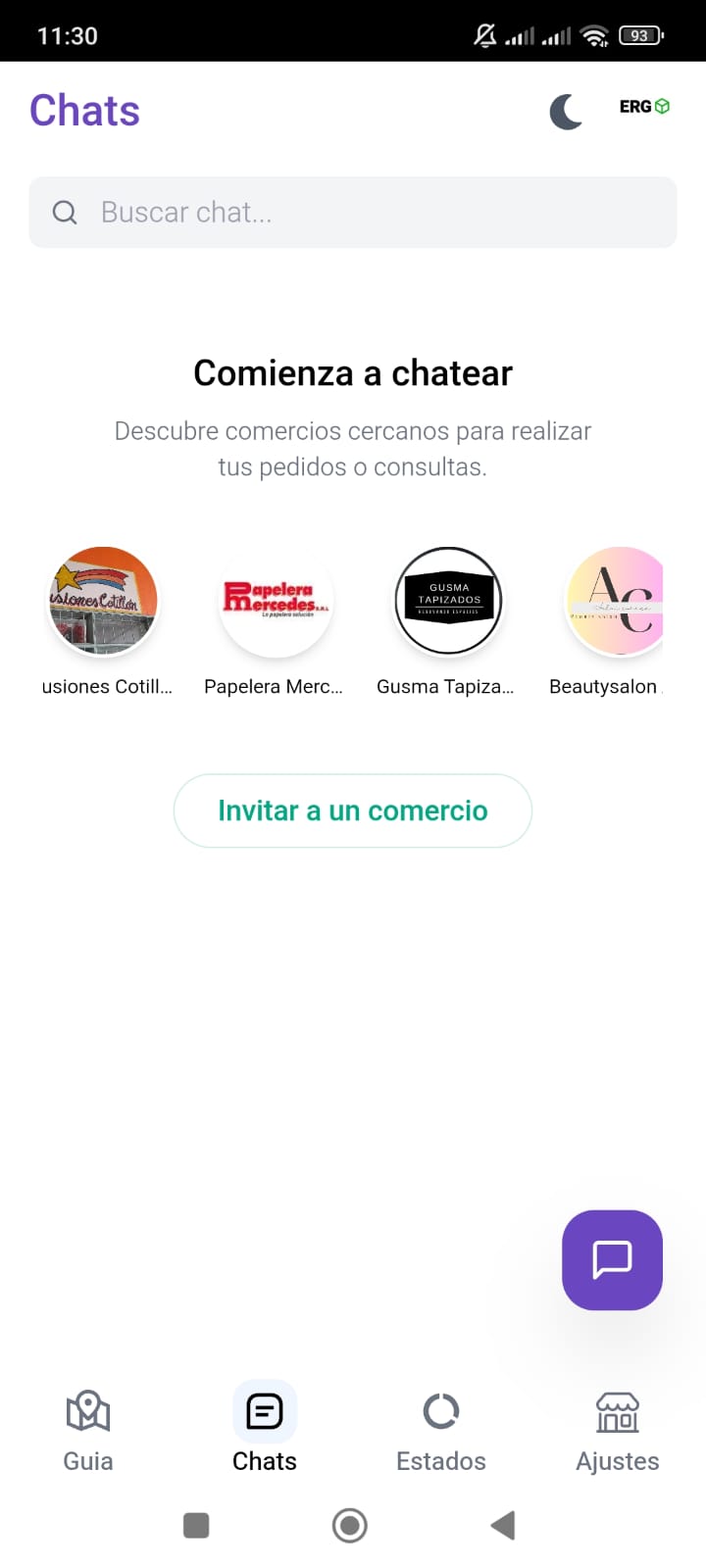Tap Invitar a un comercio

click(353, 810)
